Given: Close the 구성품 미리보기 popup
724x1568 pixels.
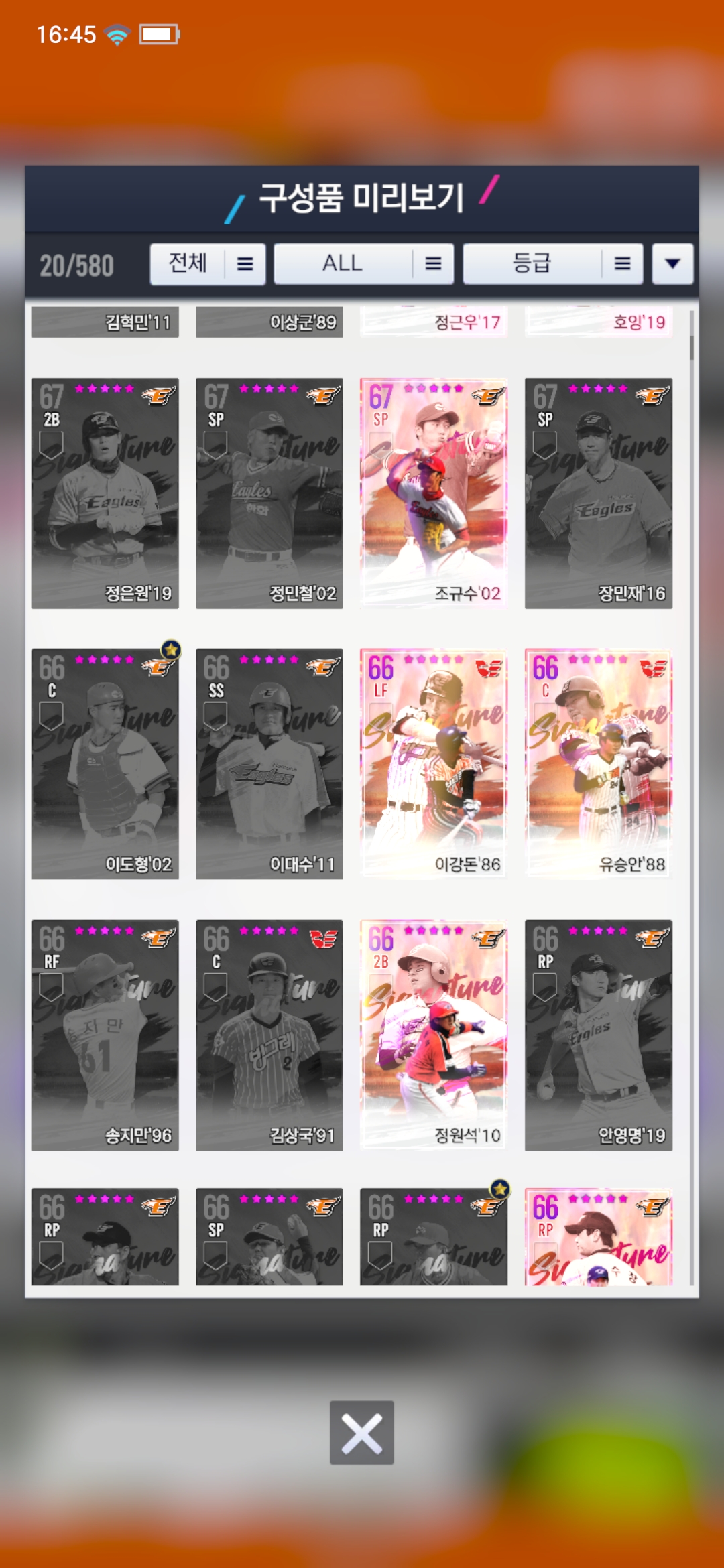Looking at the screenshot, I should [361, 1433].
